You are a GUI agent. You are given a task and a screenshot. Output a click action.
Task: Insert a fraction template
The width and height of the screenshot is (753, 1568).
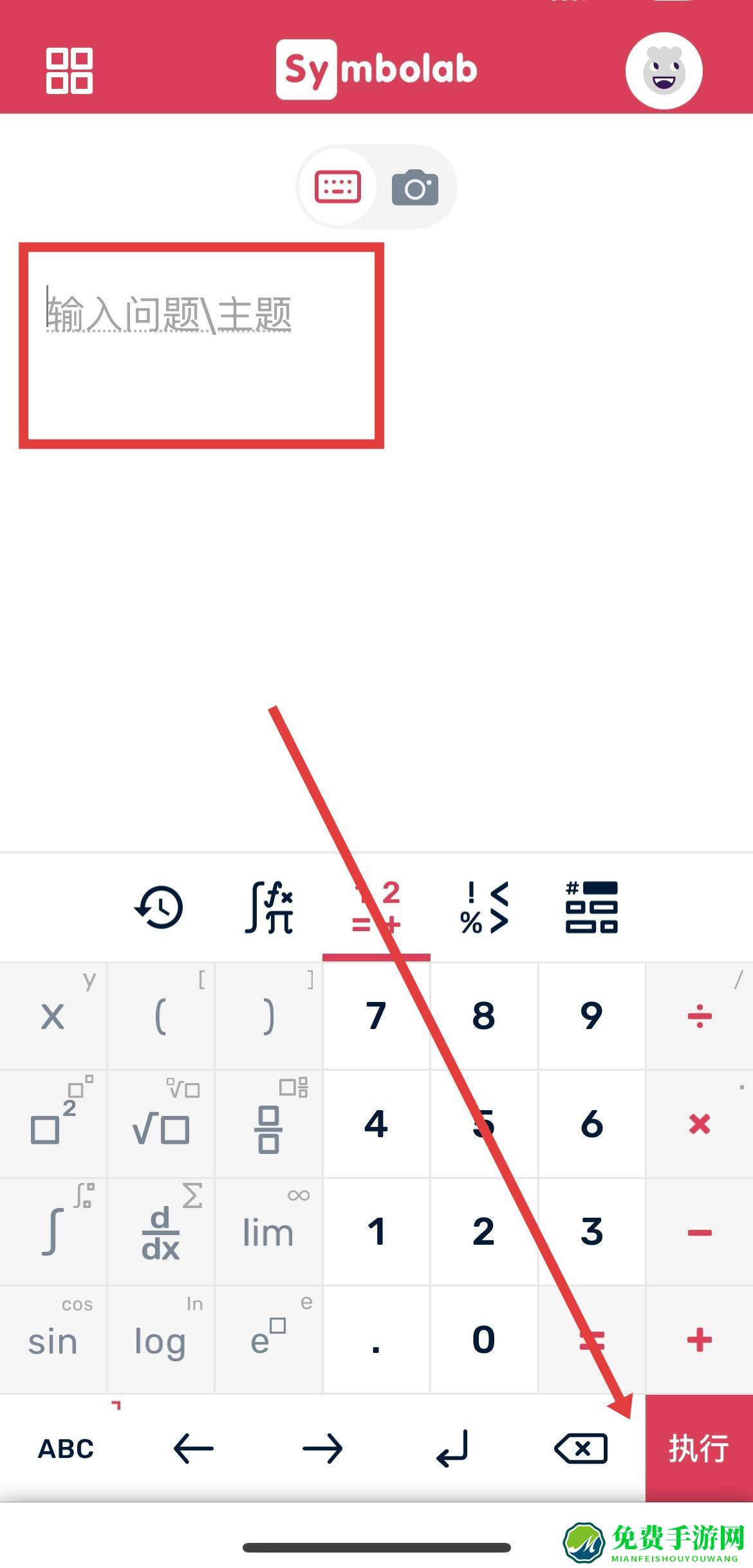[268, 1124]
